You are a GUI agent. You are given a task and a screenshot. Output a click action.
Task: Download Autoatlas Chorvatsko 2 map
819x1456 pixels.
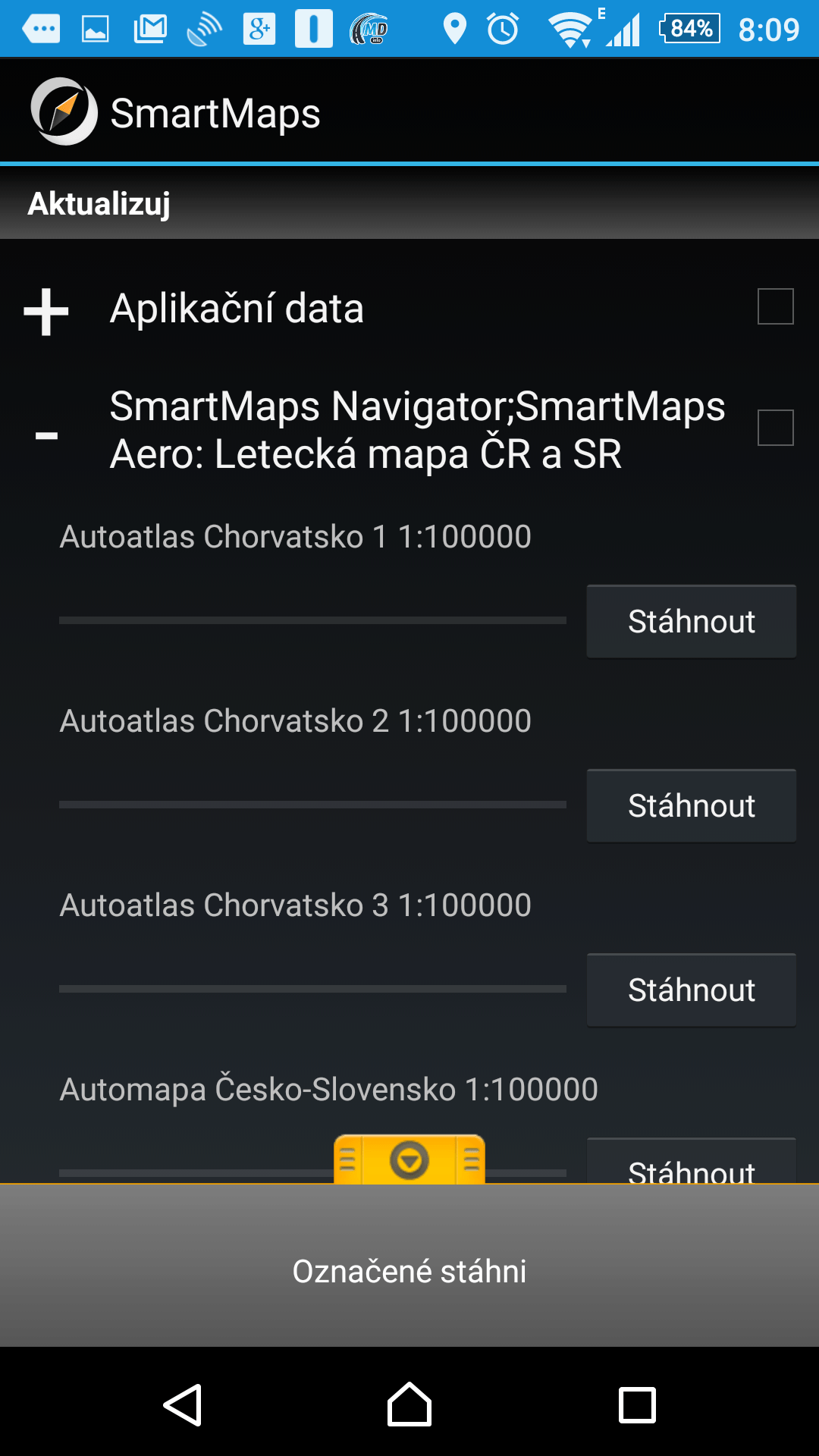click(692, 805)
